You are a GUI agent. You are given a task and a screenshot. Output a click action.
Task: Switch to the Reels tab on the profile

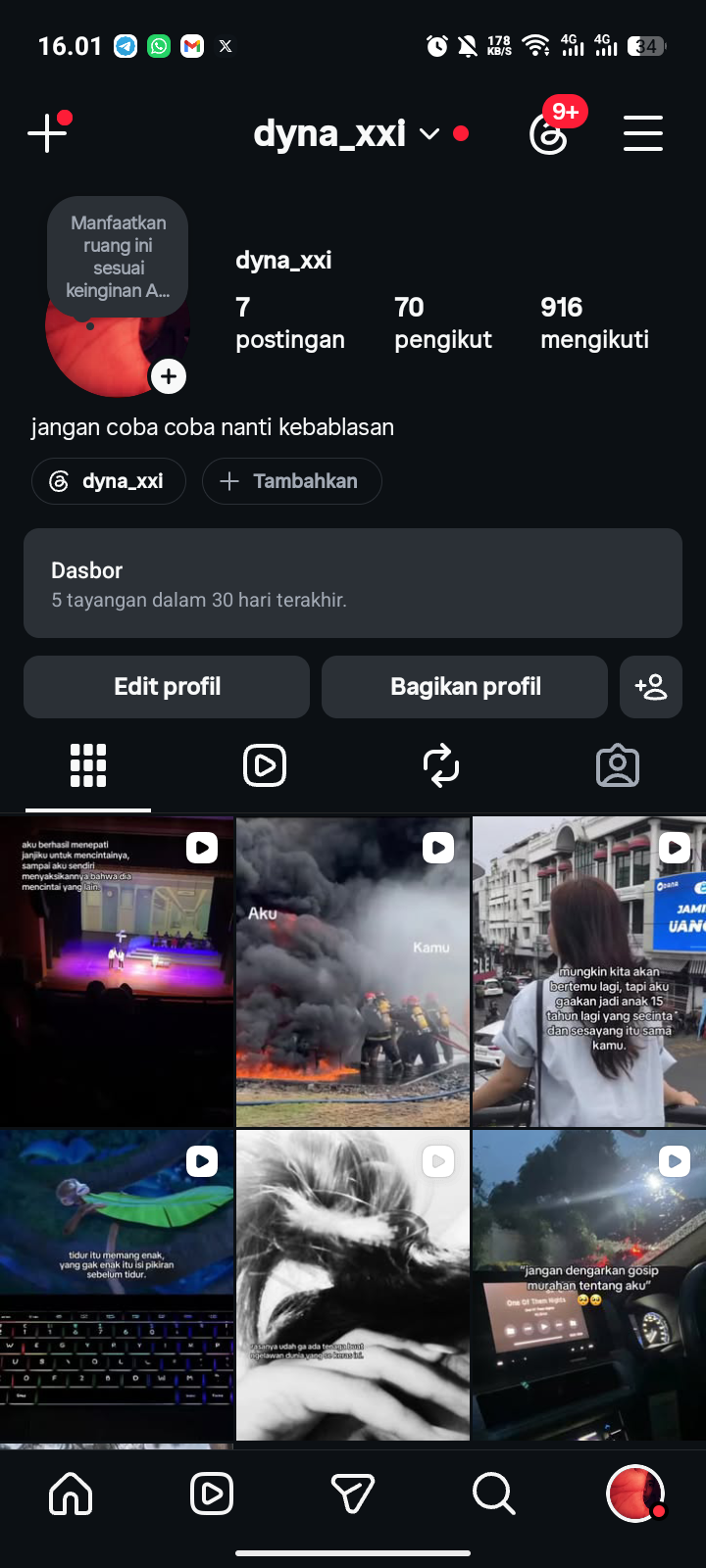coord(265,765)
